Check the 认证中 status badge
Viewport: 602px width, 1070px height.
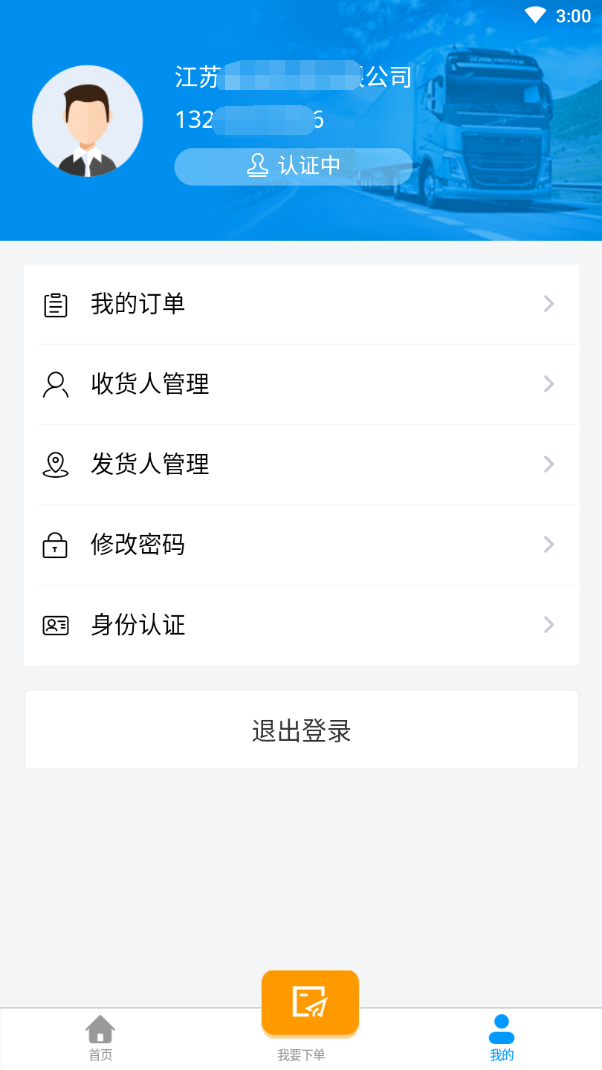pyautogui.click(x=293, y=166)
